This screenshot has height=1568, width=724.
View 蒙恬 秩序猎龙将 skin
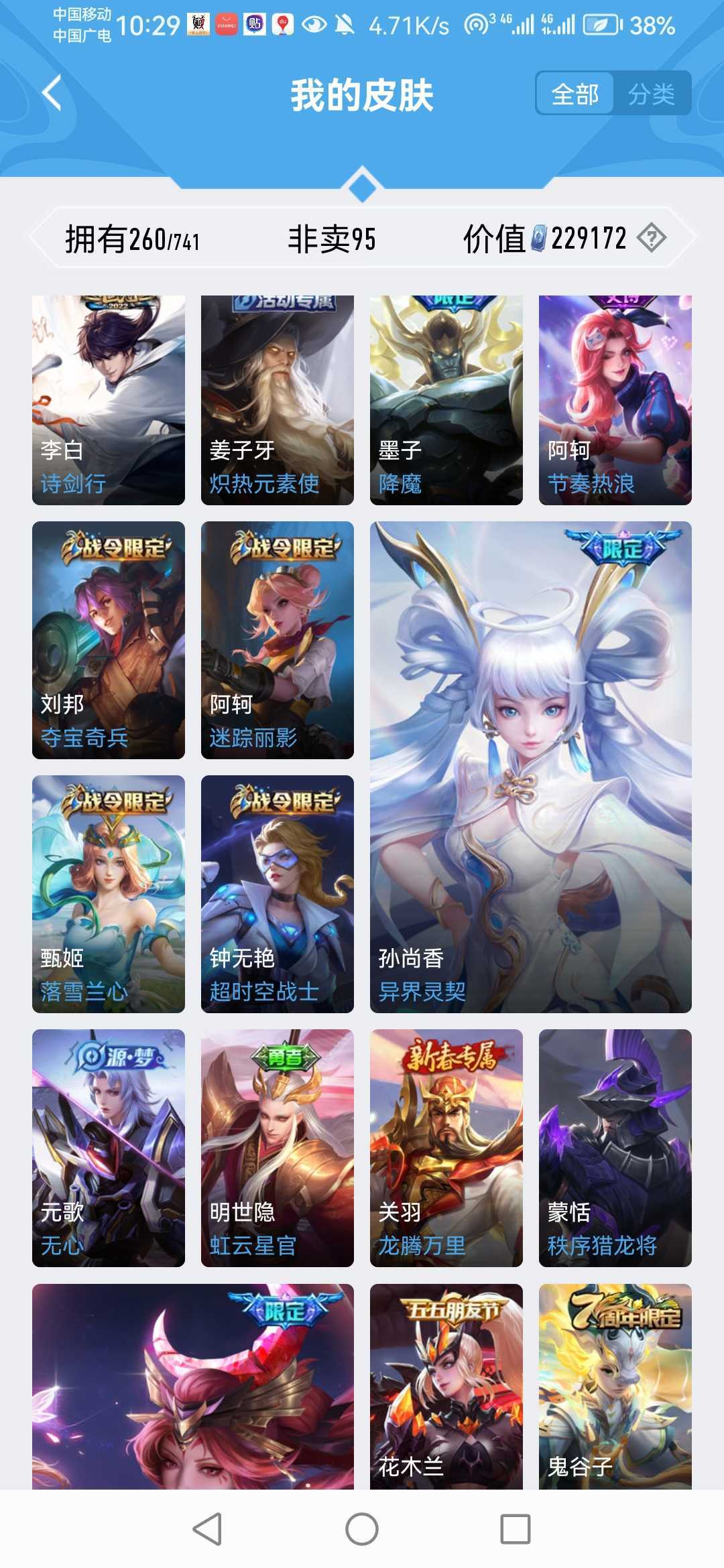point(615,1148)
